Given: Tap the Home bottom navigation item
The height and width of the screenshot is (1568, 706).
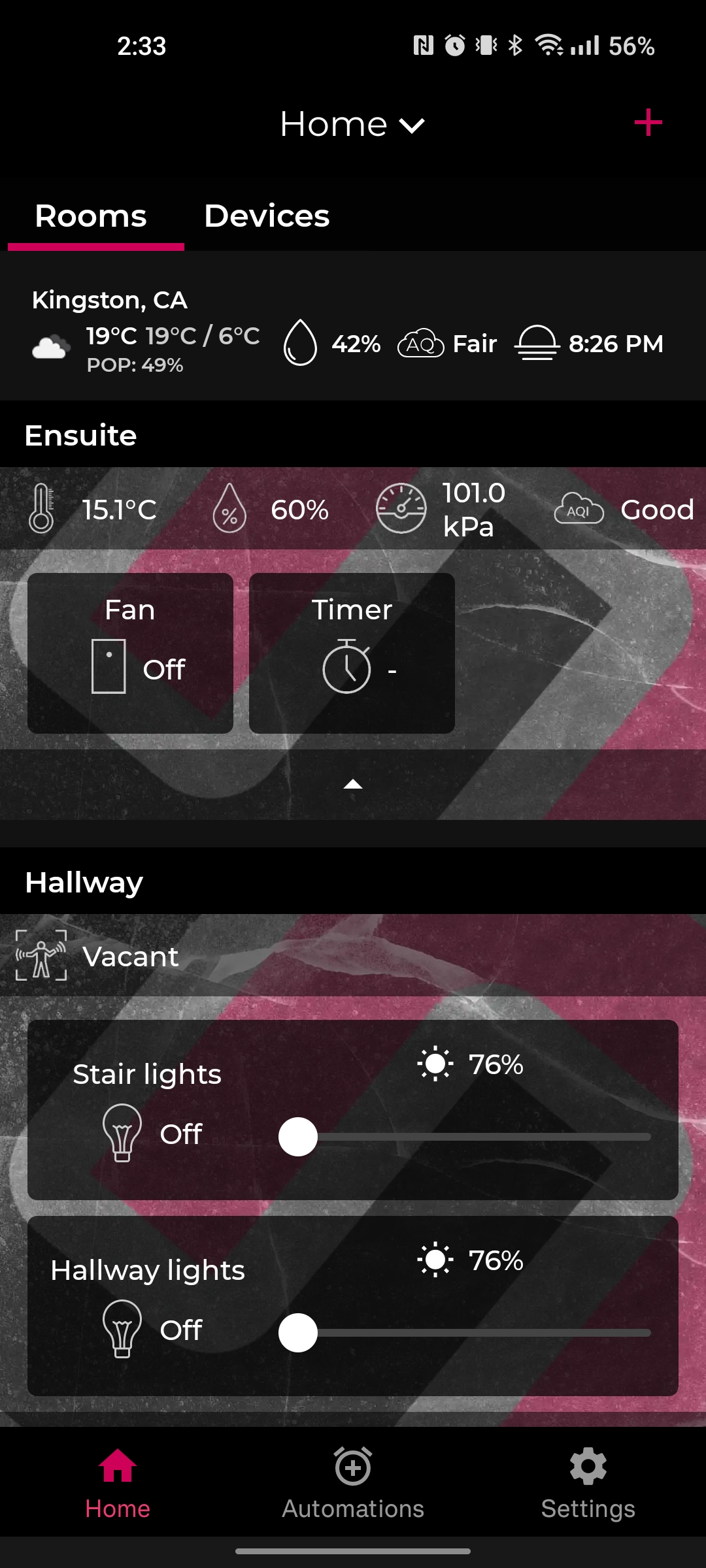Looking at the screenshot, I should [x=118, y=1483].
